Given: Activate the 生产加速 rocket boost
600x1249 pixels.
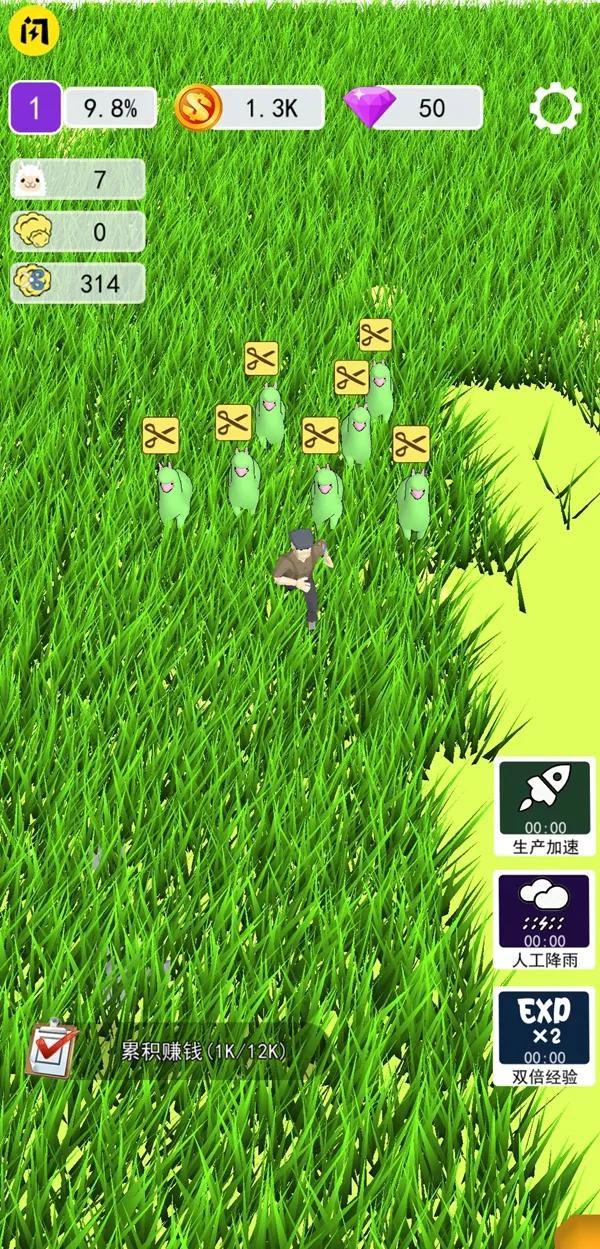Looking at the screenshot, I should [x=545, y=806].
